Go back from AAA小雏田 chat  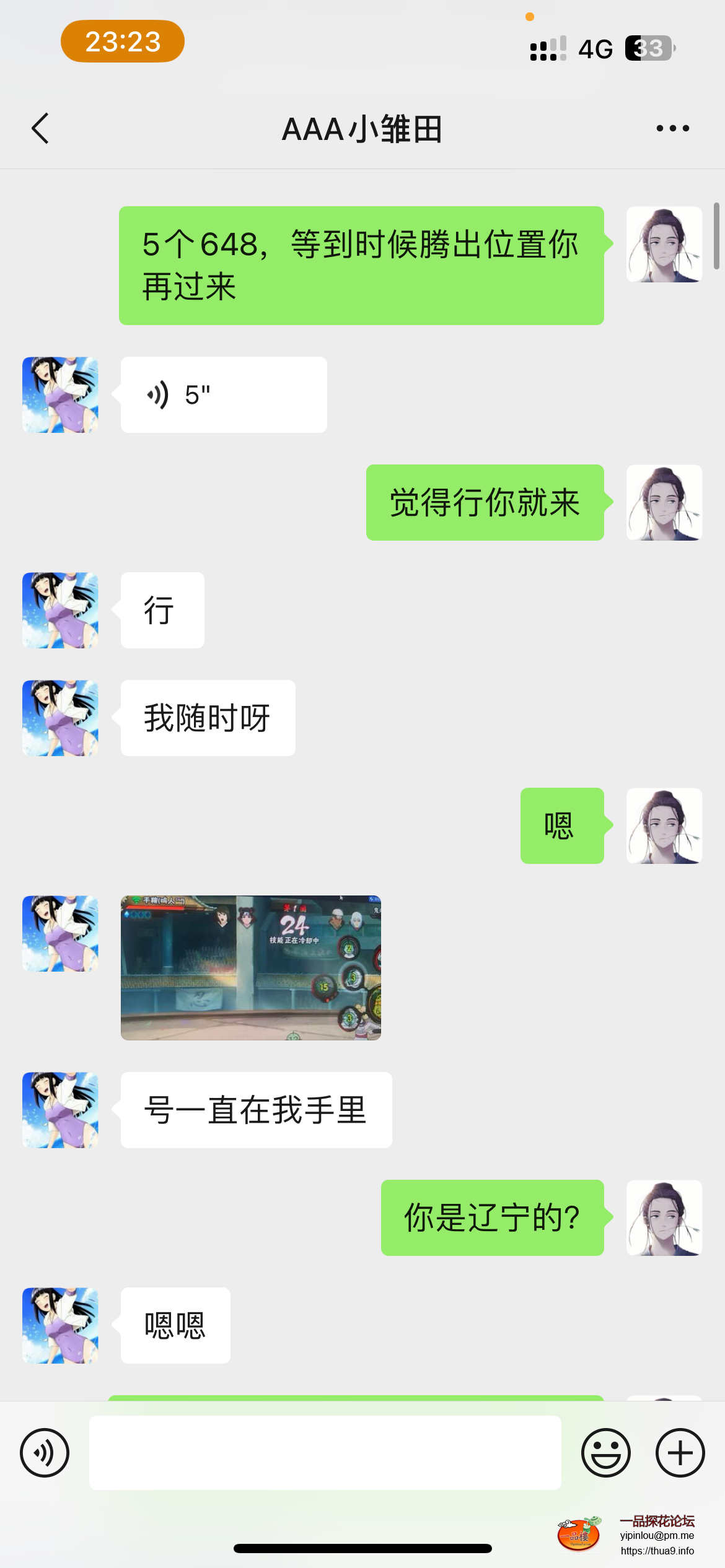(x=40, y=129)
